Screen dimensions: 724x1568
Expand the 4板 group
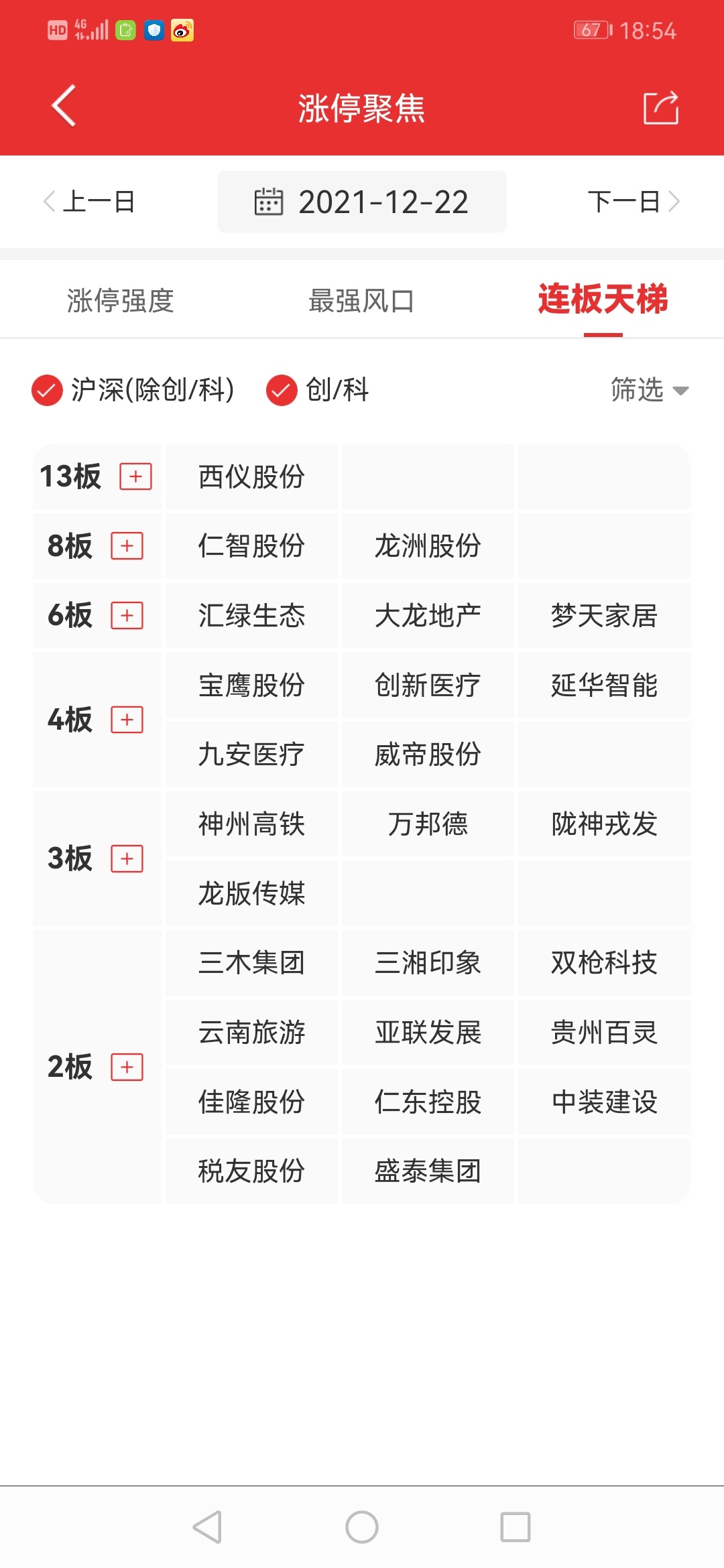(127, 720)
